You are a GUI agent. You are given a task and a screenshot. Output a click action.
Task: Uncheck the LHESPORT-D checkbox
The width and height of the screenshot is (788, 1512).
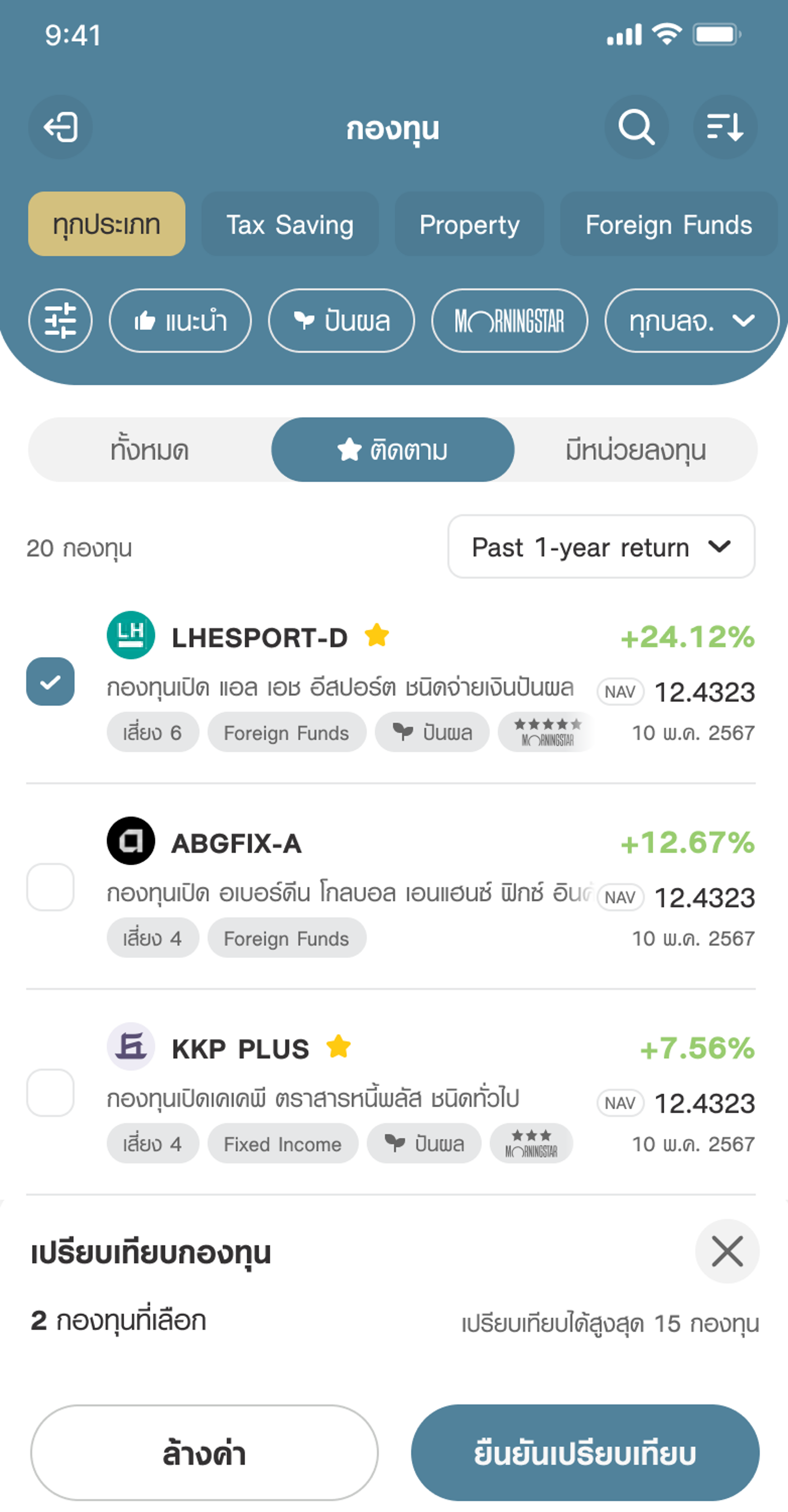[x=50, y=681]
